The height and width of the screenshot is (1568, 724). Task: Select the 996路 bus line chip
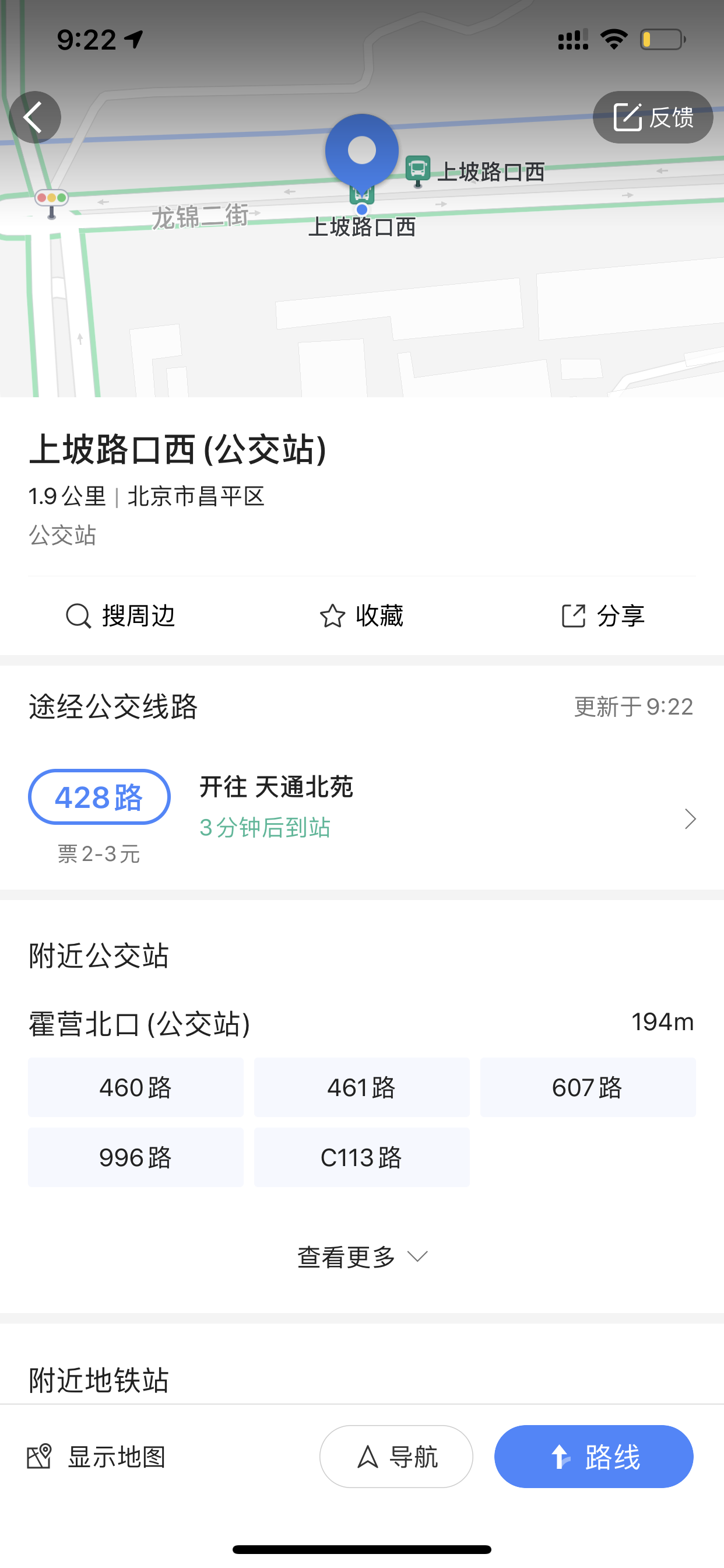tap(136, 1157)
